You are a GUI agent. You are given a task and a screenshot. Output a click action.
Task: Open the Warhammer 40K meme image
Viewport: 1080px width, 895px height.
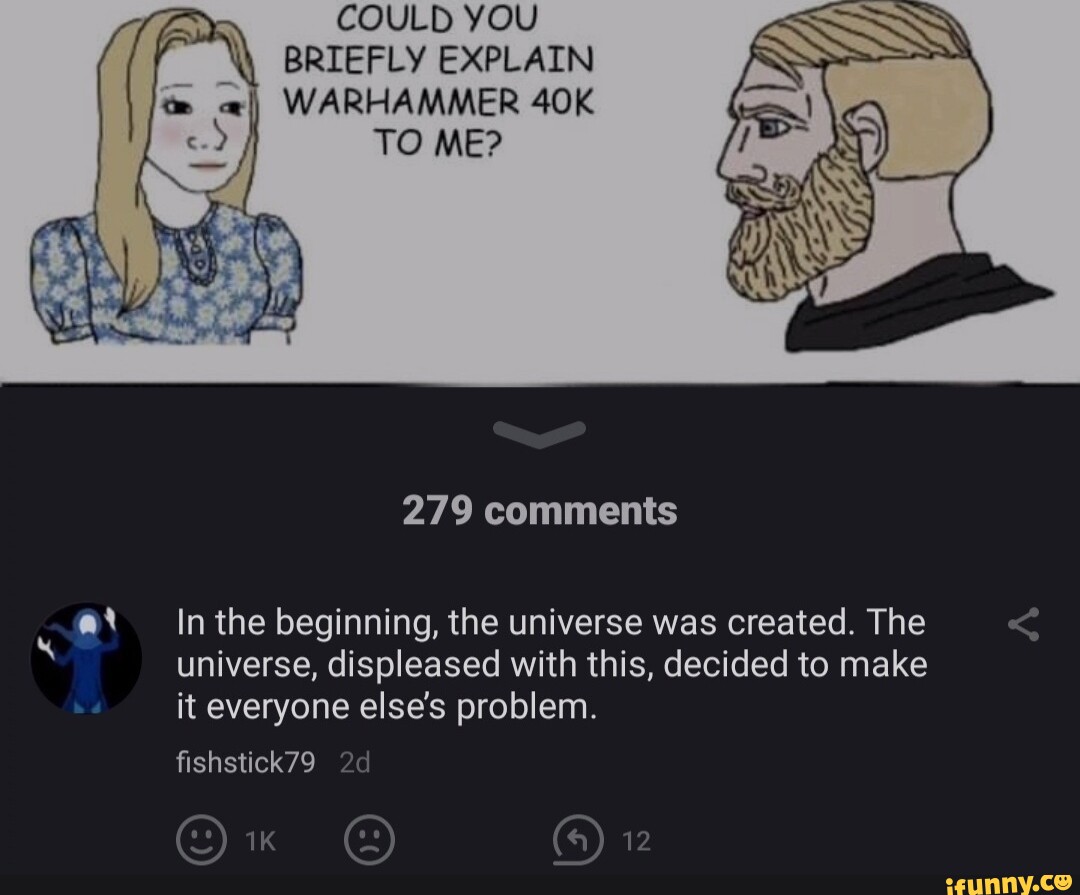(x=540, y=190)
